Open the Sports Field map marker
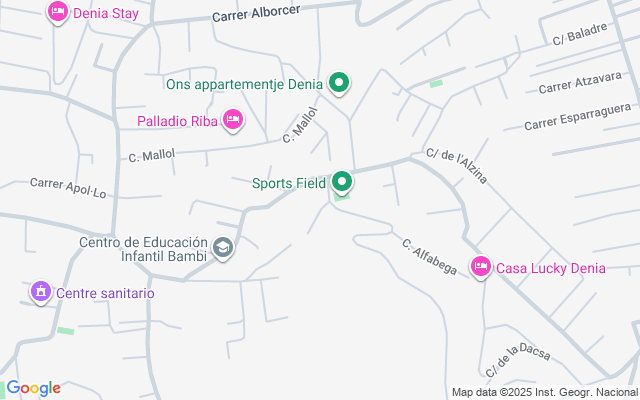Screen dimensions: 640x400 pos(342,182)
